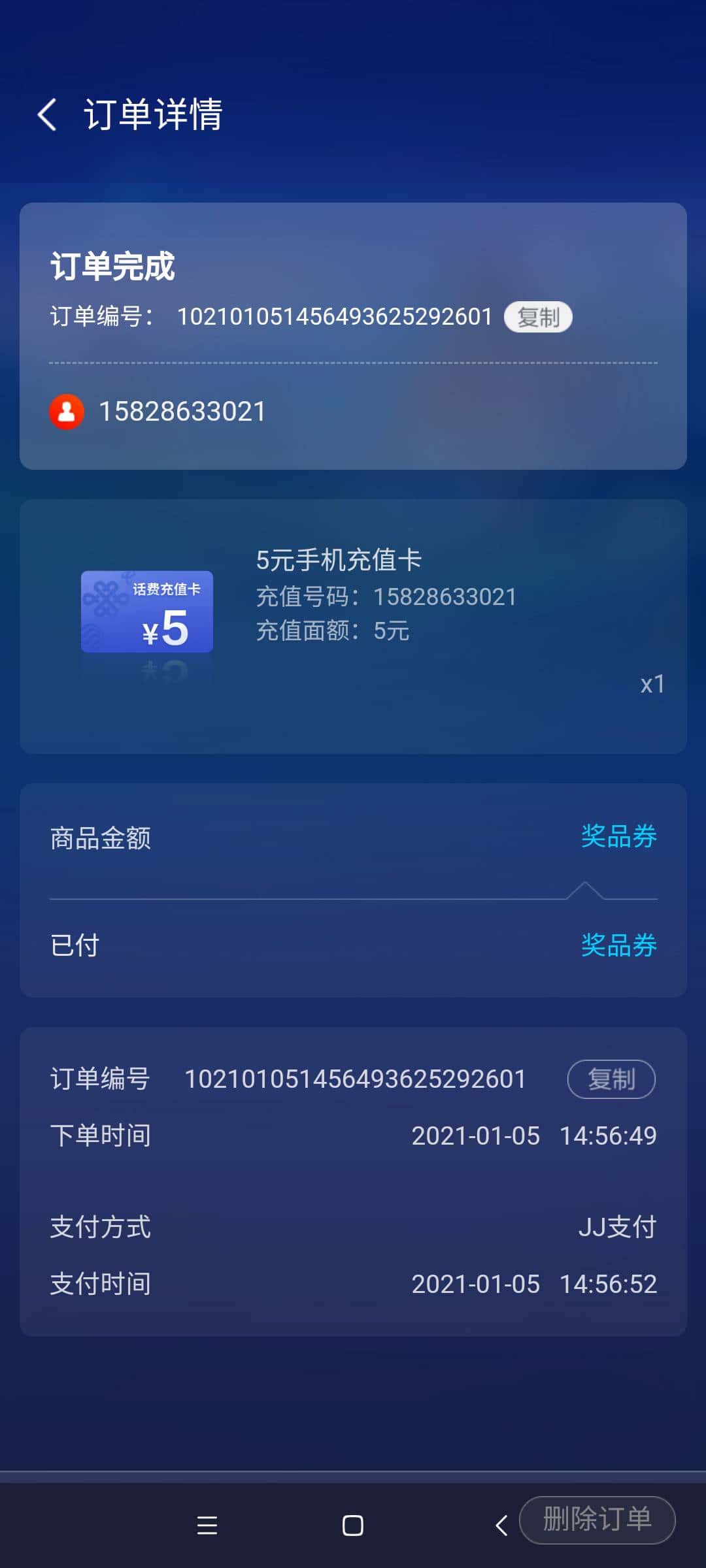Open the 已付 payment breakdown

click(x=75, y=946)
